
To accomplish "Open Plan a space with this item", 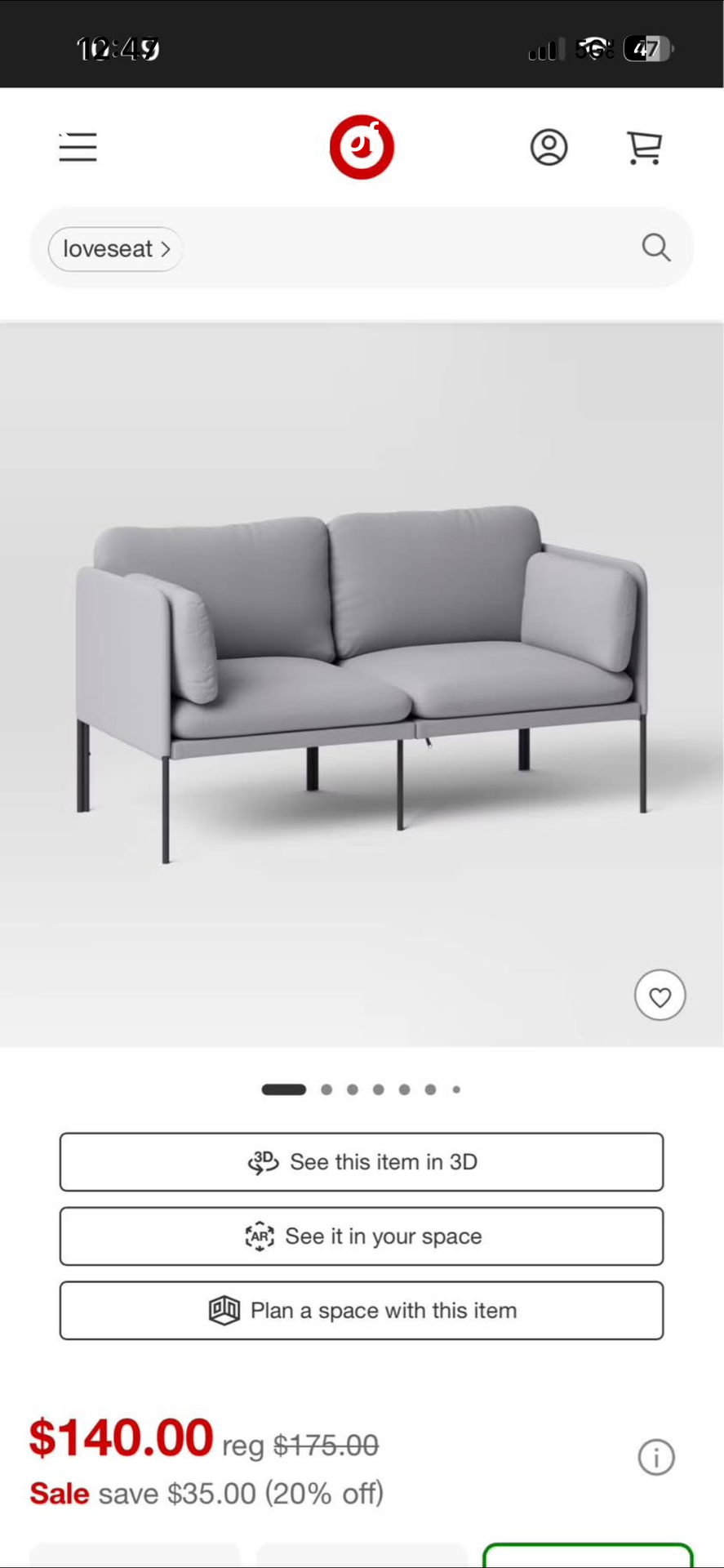I will (362, 1310).
